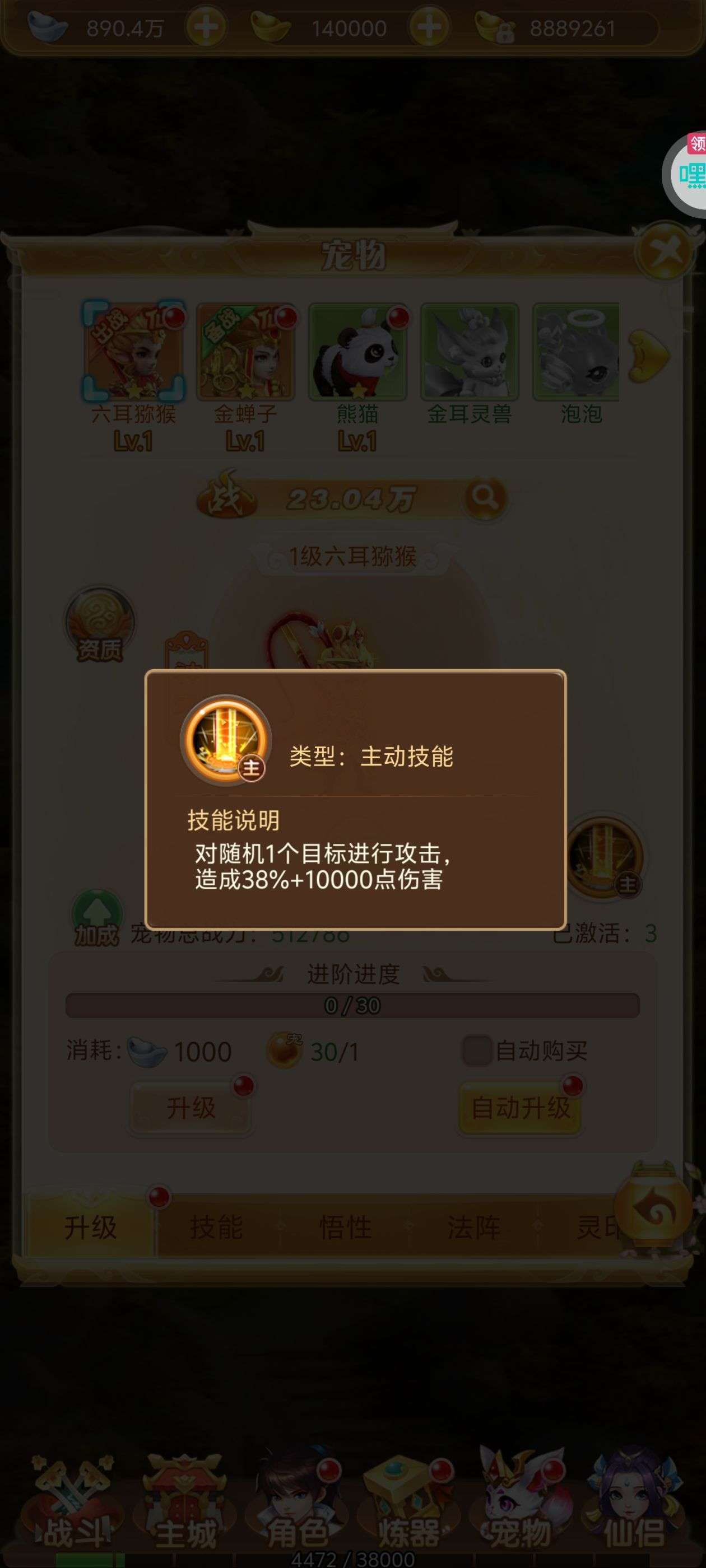
Task: Tap the 升级 upgrade button
Action: (x=191, y=1107)
